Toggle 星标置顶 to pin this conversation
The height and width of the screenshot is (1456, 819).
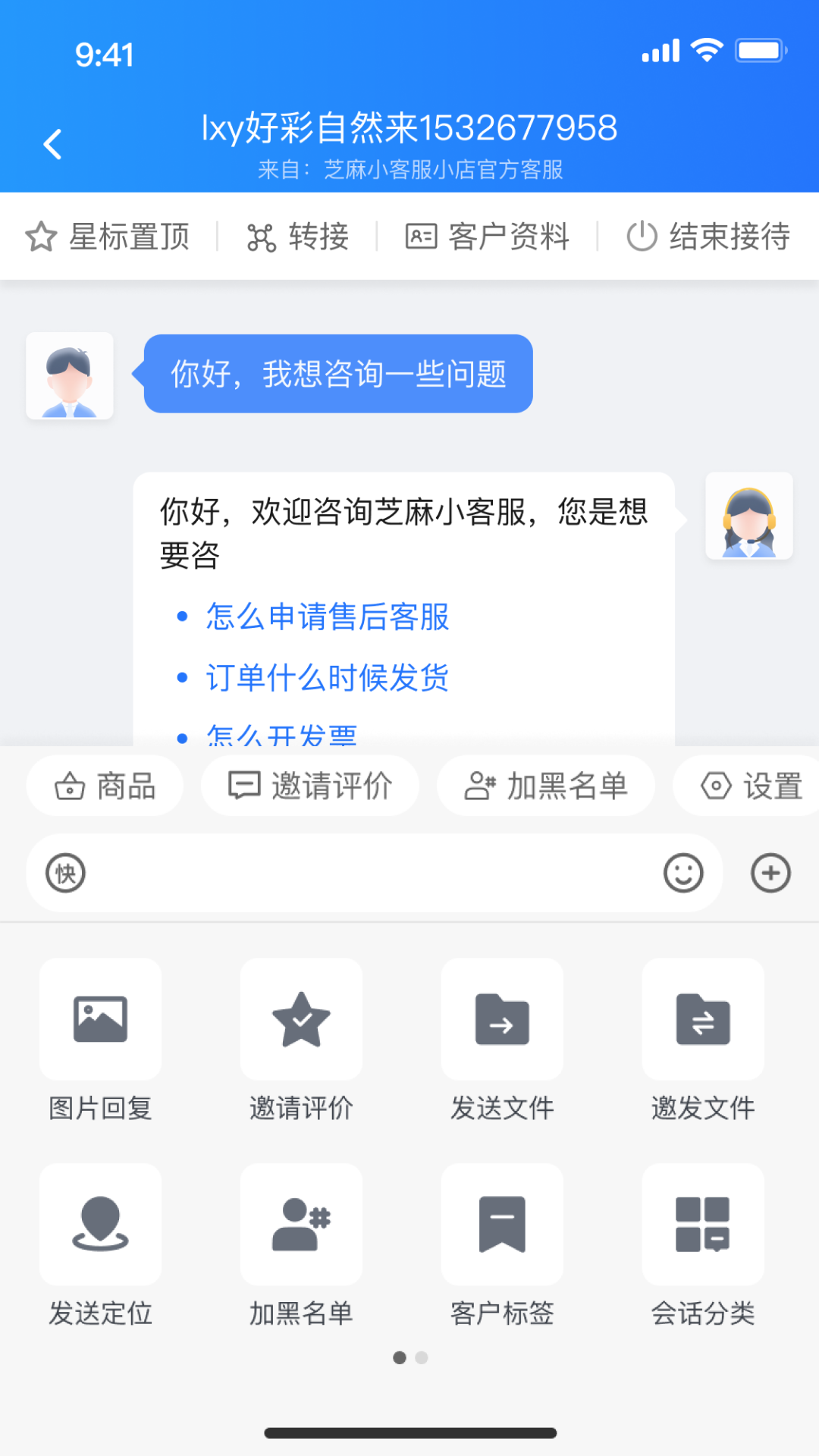[106, 236]
